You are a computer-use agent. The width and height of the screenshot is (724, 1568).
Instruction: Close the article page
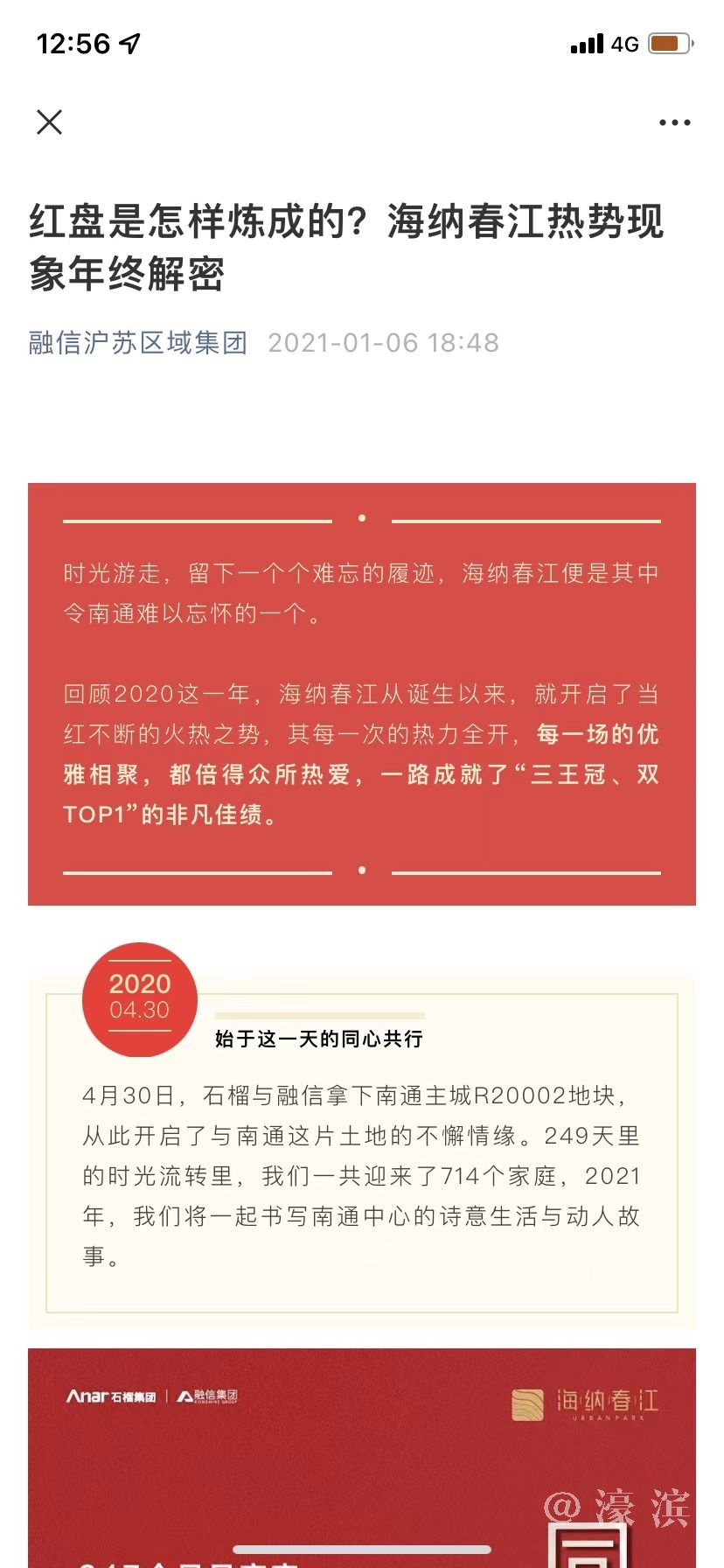tap(50, 122)
